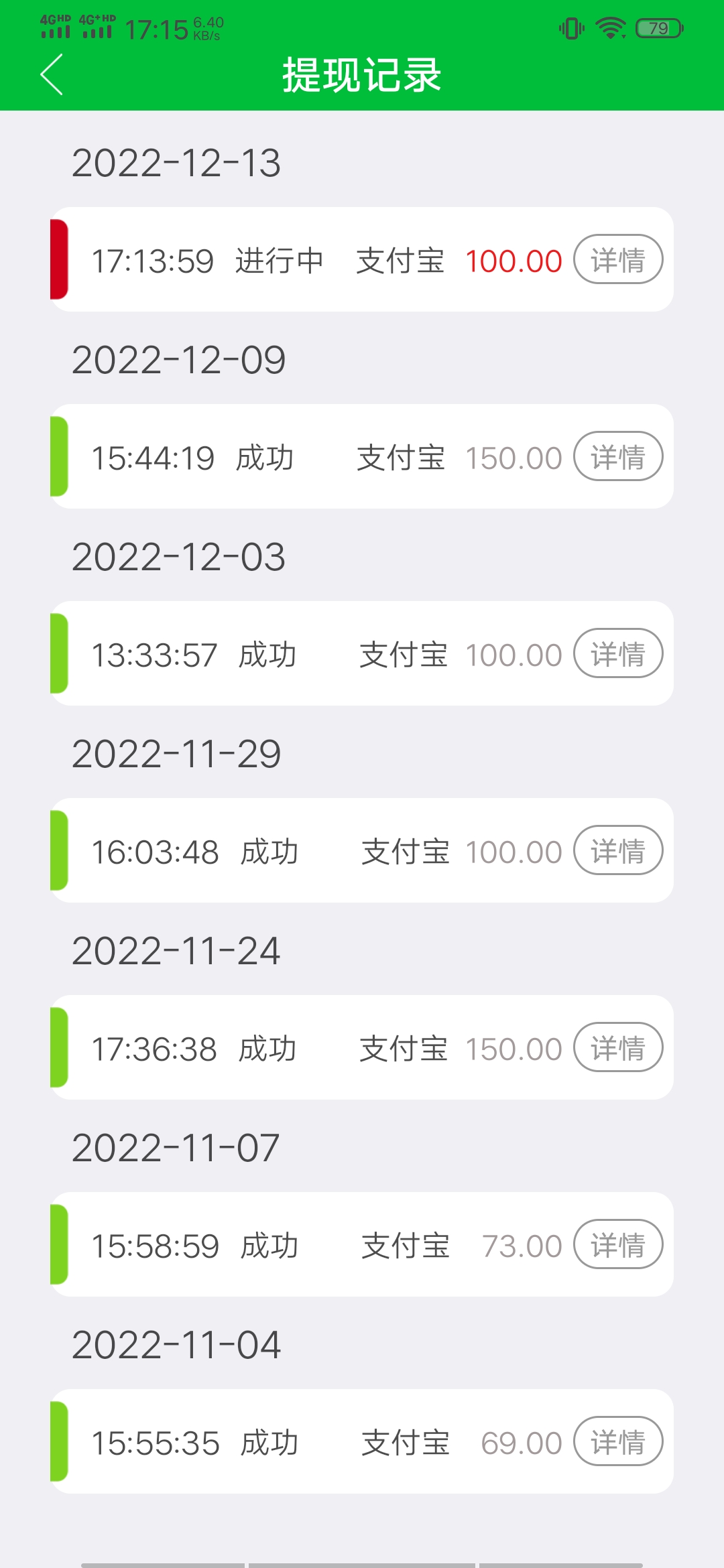Click the Wi-Fi icon in the status bar
Viewport: 724px width, 1568px height.
click(610, 28)
